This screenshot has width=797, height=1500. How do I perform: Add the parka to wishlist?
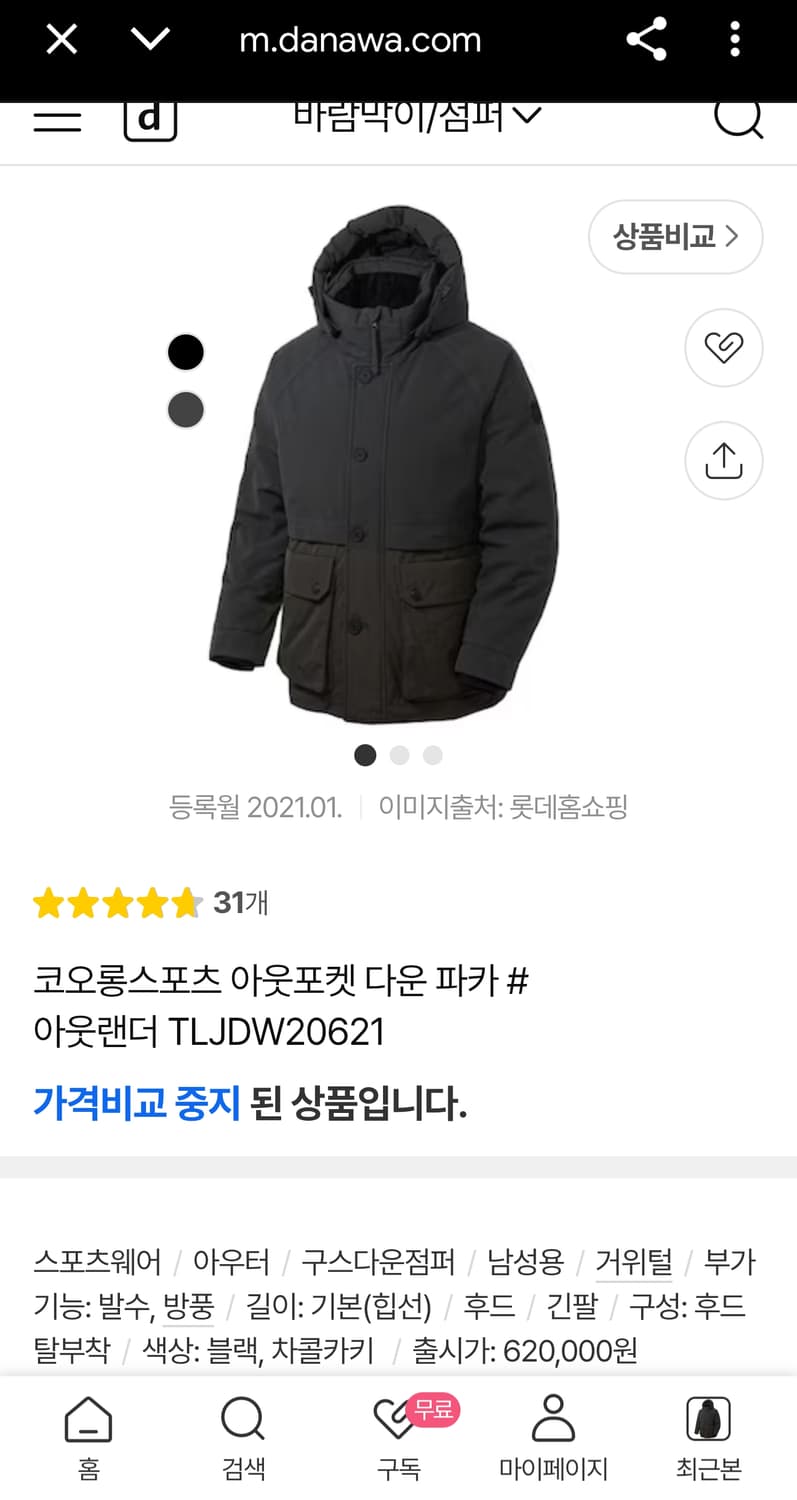[723, 348]
